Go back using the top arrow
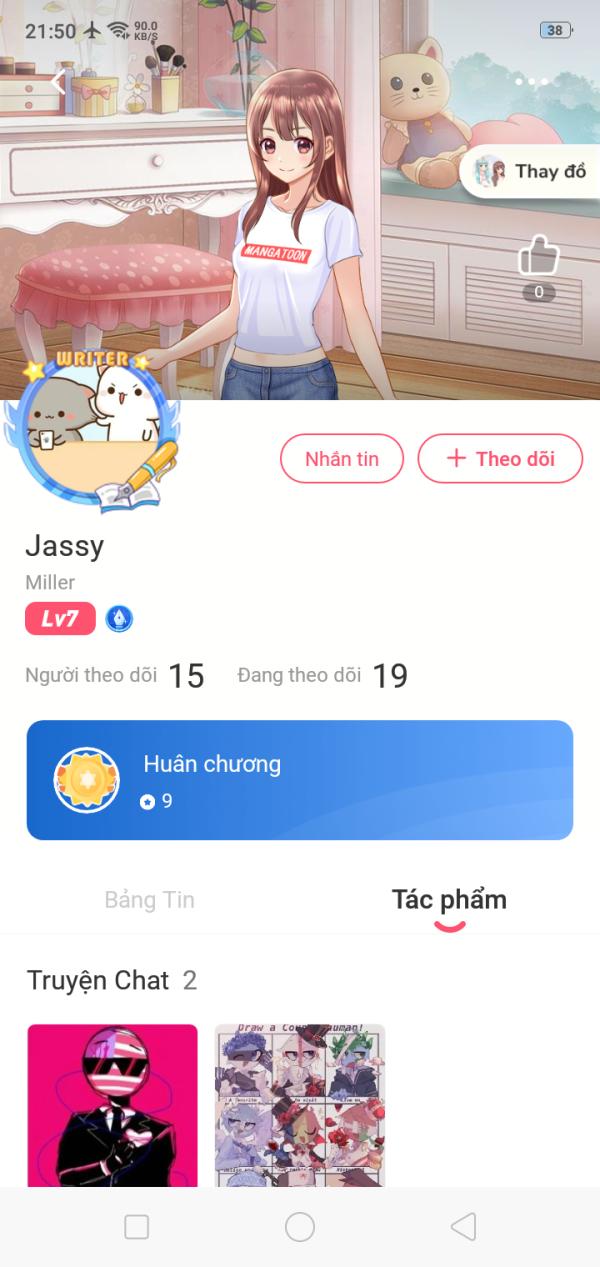The height and width of the screenshot is (1267, 600). point(60,82)
